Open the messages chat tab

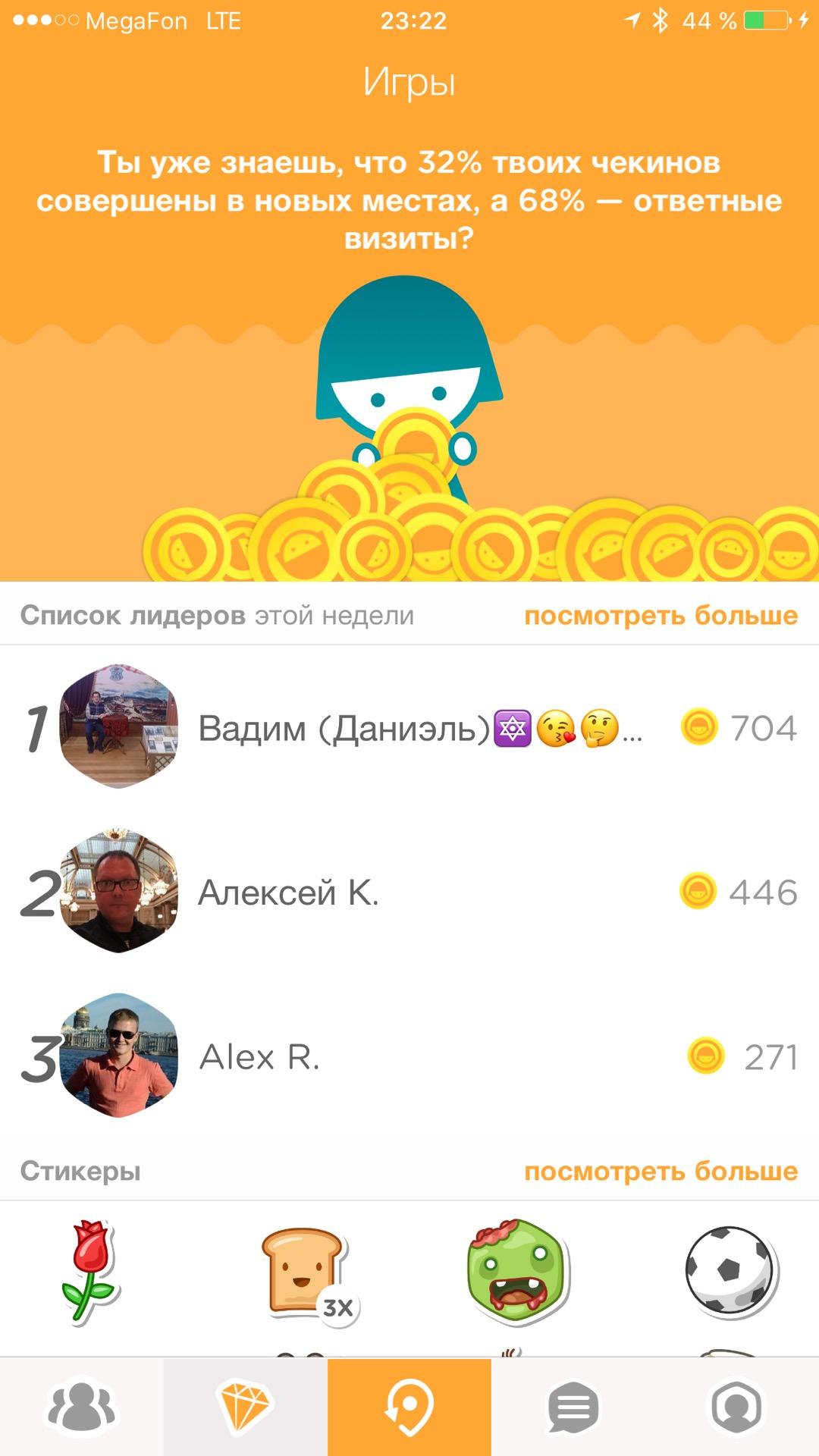tap(573, 1407)
